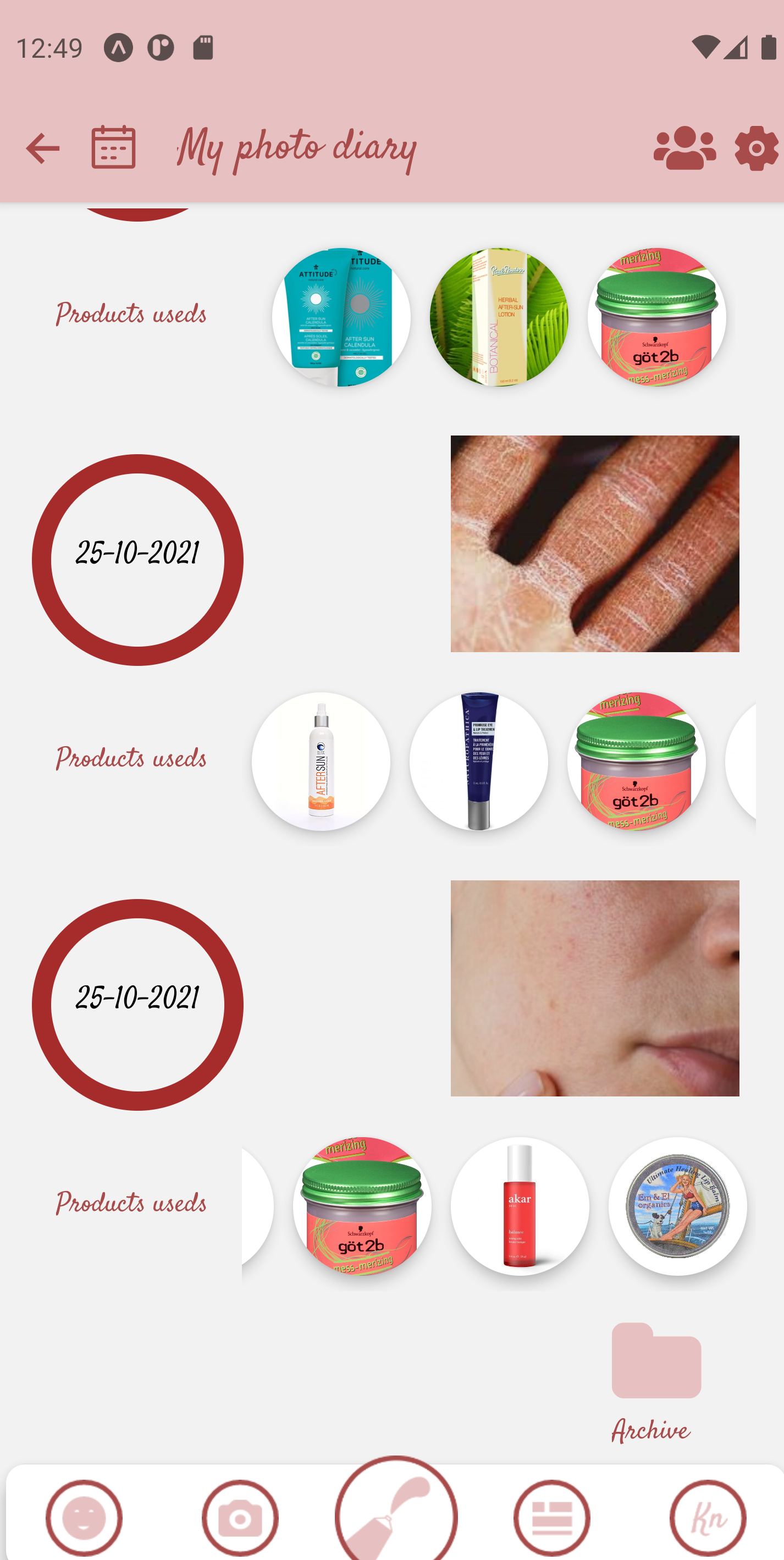Switch to the face tab

(x=84, y=1517)
